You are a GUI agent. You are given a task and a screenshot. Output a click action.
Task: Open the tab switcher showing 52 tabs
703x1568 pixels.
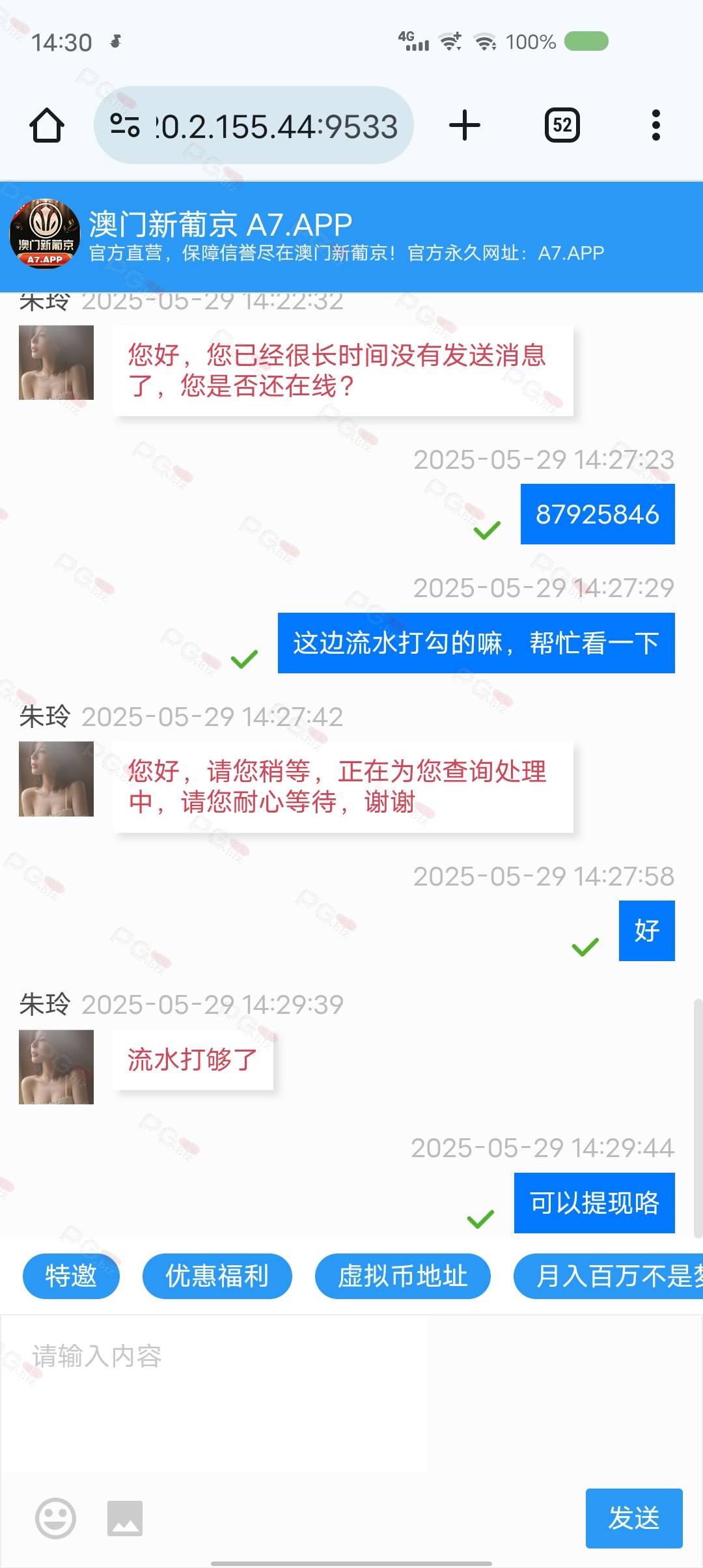[562, 125]
